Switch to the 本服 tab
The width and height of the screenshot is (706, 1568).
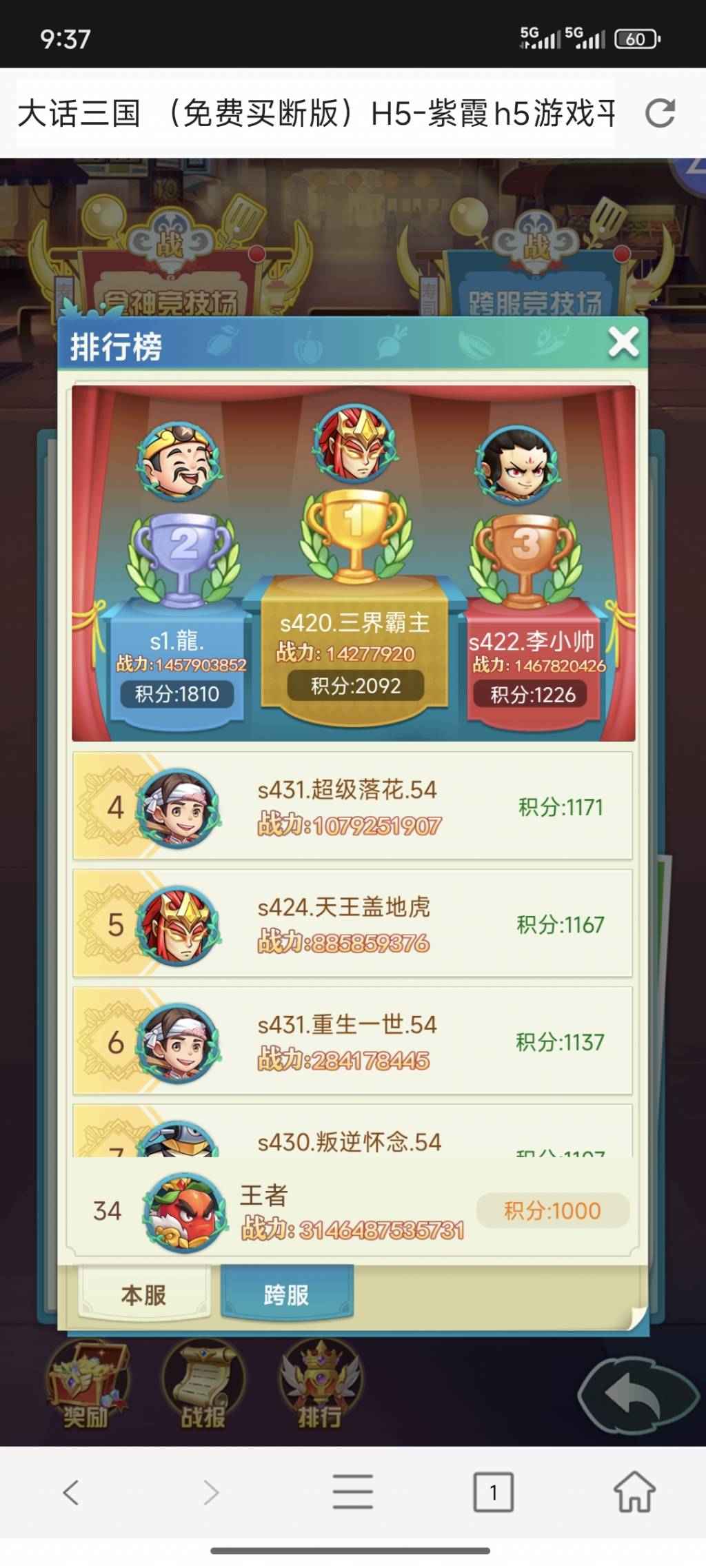(x=143, y=1295)
